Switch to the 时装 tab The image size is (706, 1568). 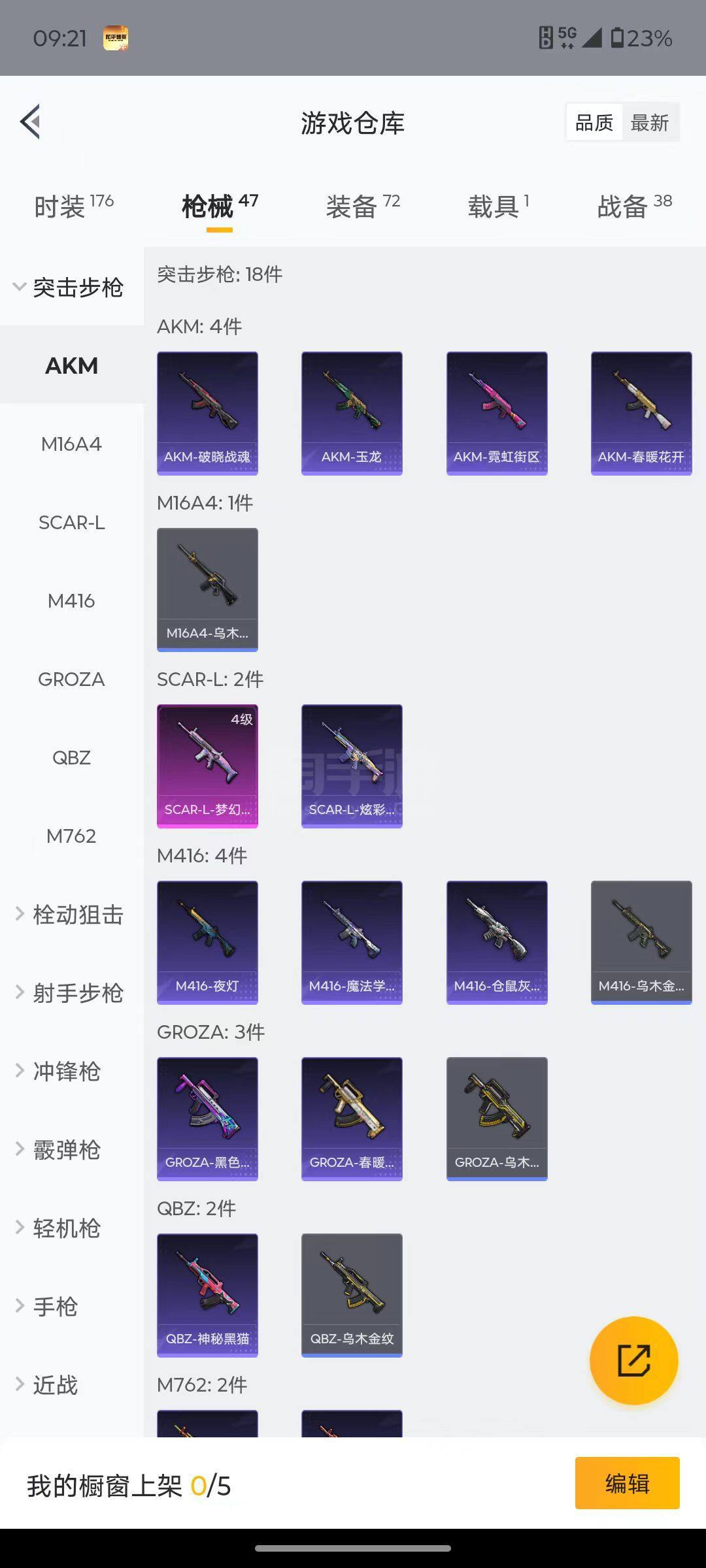tap(73, 206)
